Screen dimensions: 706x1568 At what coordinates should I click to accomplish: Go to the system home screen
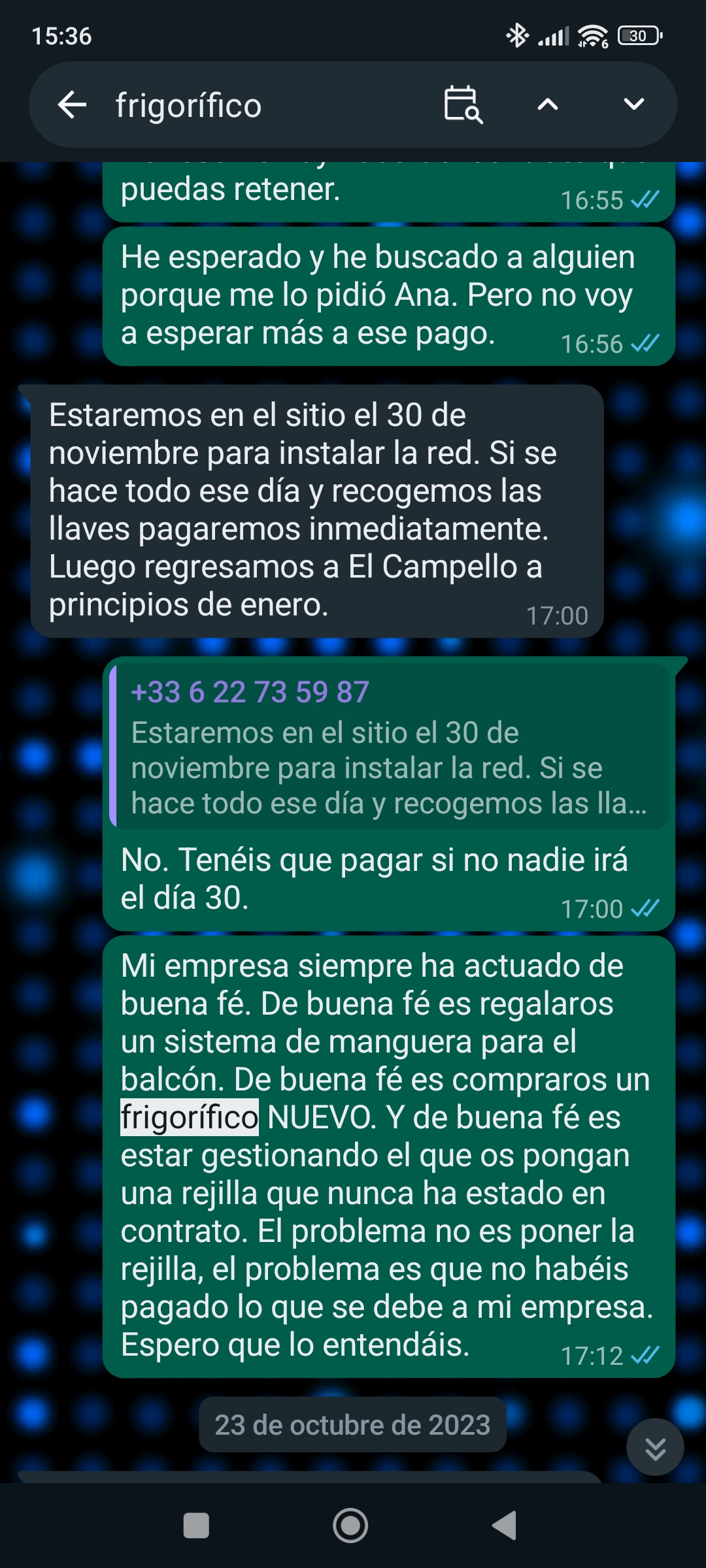(350, 1526)
